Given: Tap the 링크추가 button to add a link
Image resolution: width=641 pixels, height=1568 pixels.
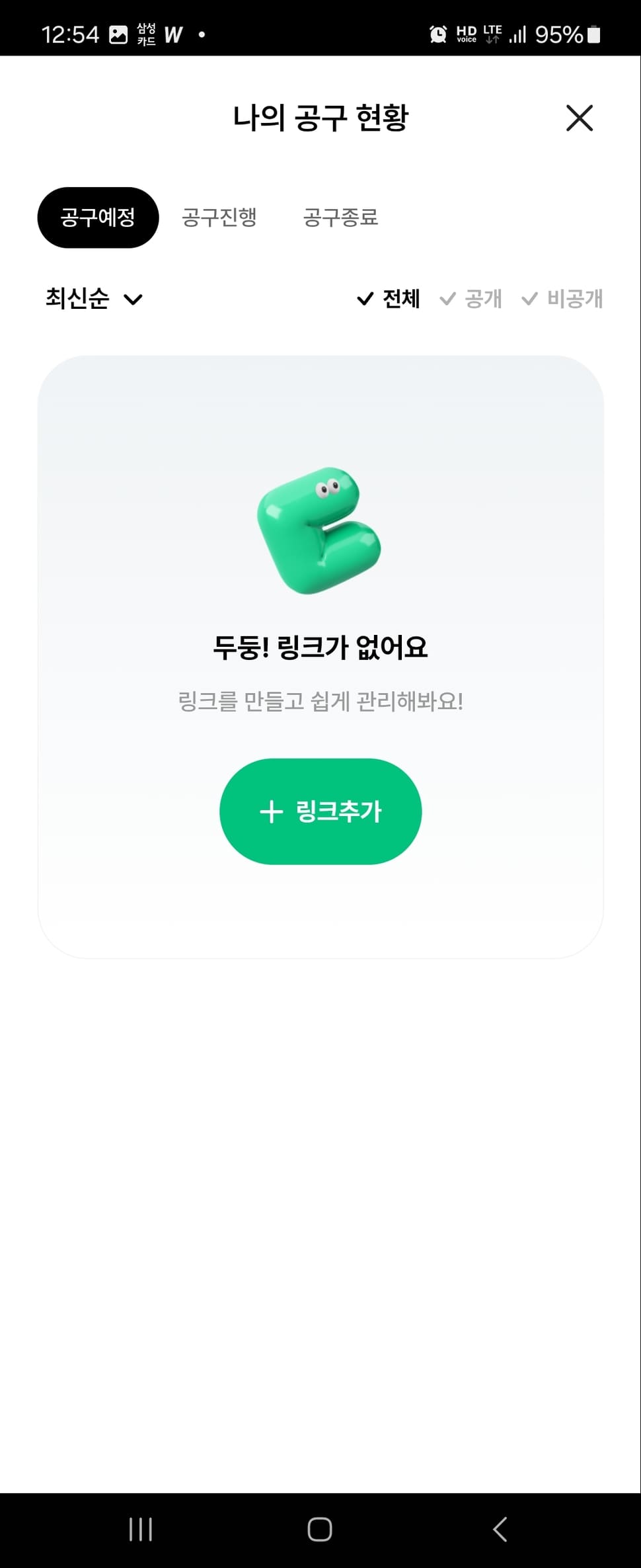Looking at the screenshot, I should click(320, 811).
